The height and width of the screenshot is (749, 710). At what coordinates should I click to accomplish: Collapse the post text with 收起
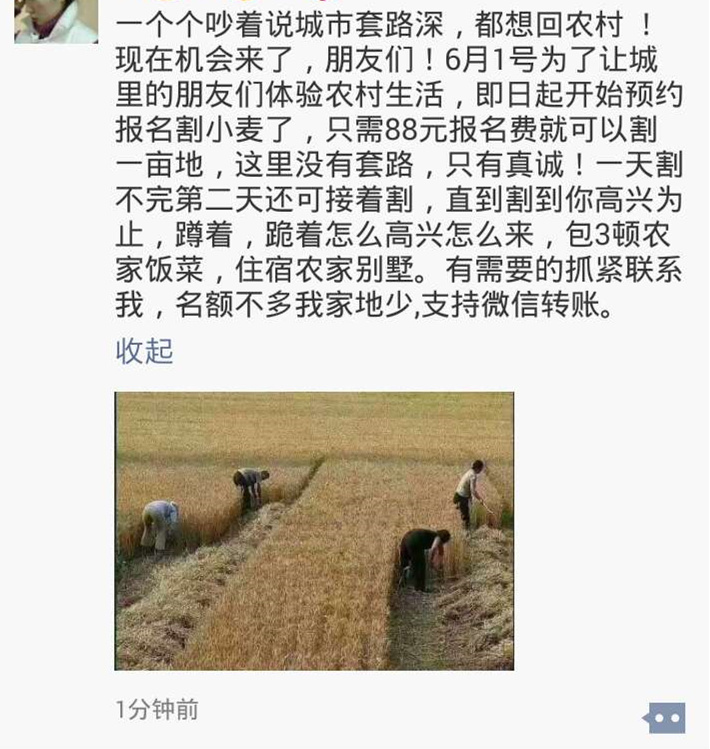(144, 351)
